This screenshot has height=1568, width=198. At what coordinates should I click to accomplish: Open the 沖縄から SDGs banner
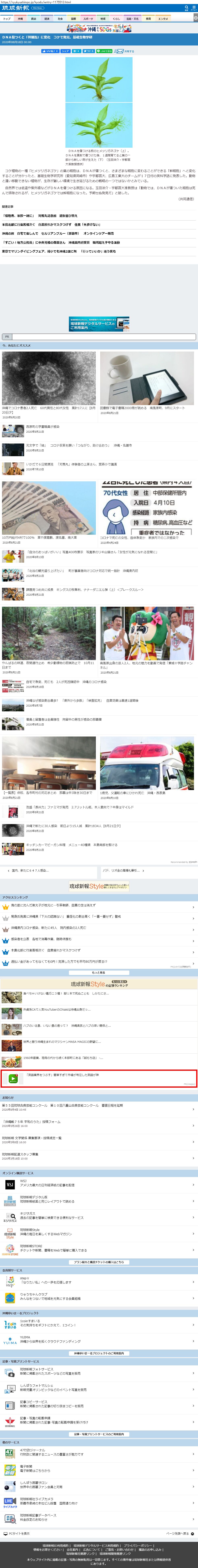[99, 28]
